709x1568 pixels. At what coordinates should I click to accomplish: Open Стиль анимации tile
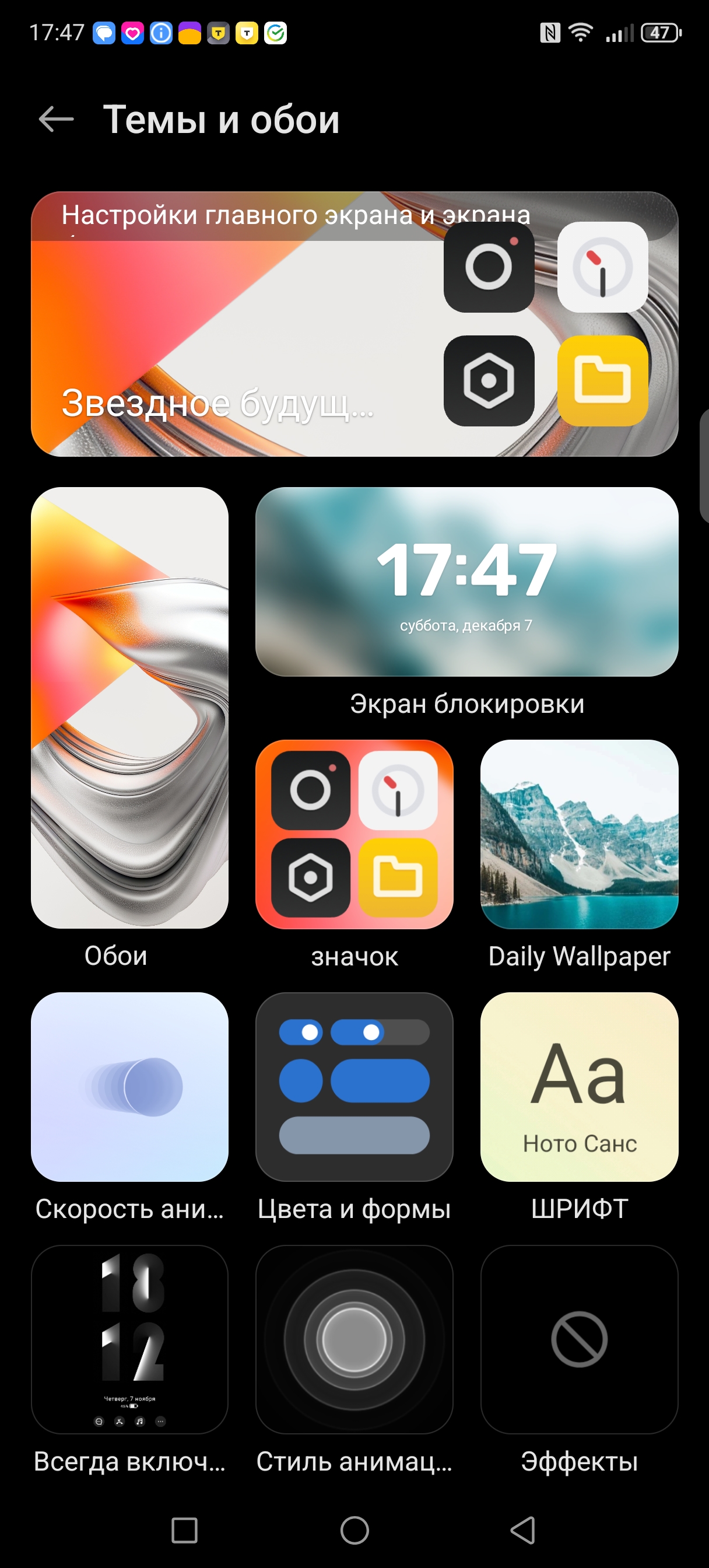point(354,1339)
